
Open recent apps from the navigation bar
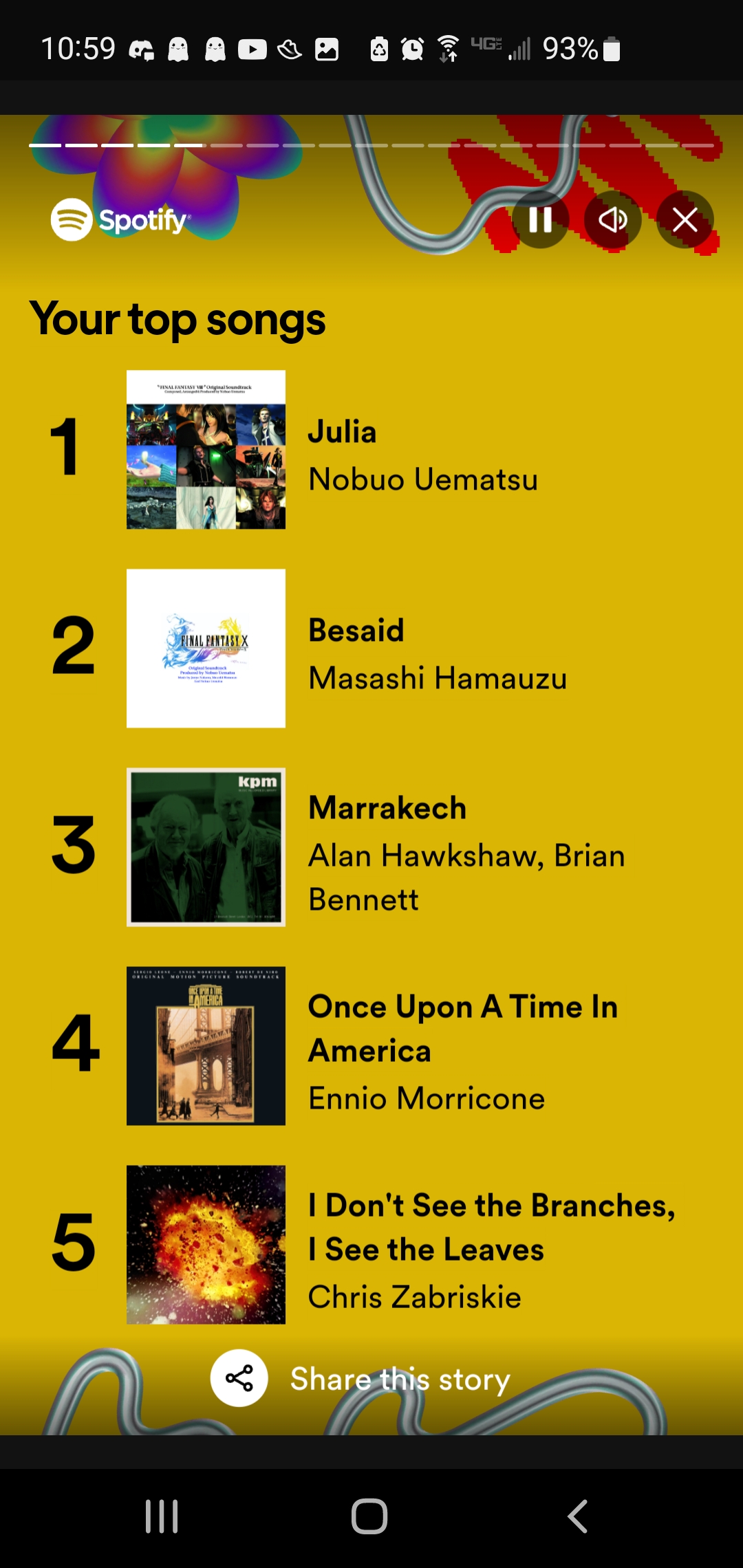pos(162,1516)
